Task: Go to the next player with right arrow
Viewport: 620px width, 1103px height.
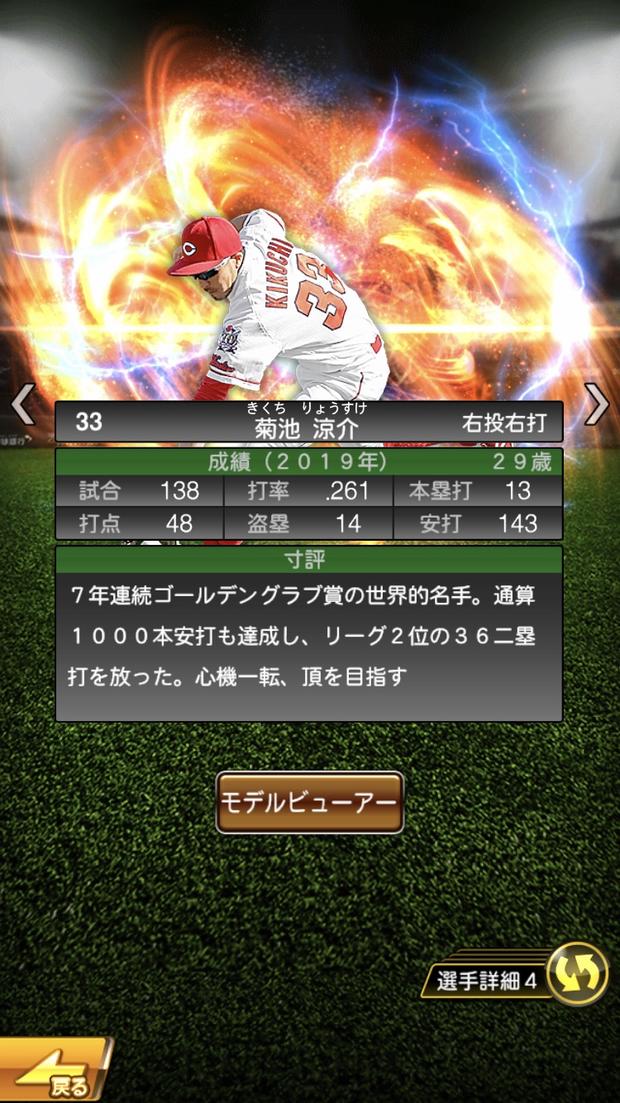Action: (597, 405)
